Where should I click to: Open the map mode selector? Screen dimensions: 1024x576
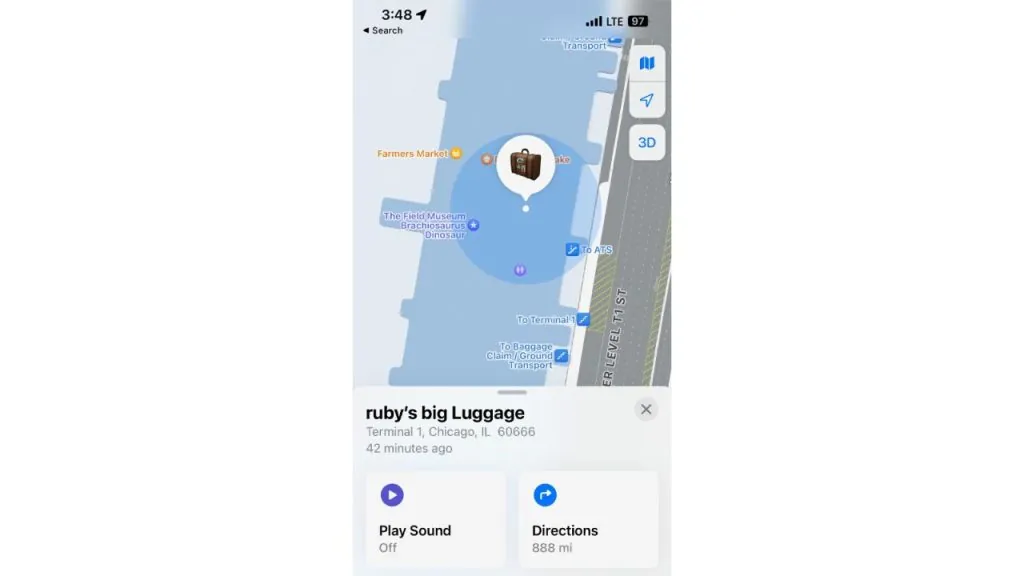(646, 63)
